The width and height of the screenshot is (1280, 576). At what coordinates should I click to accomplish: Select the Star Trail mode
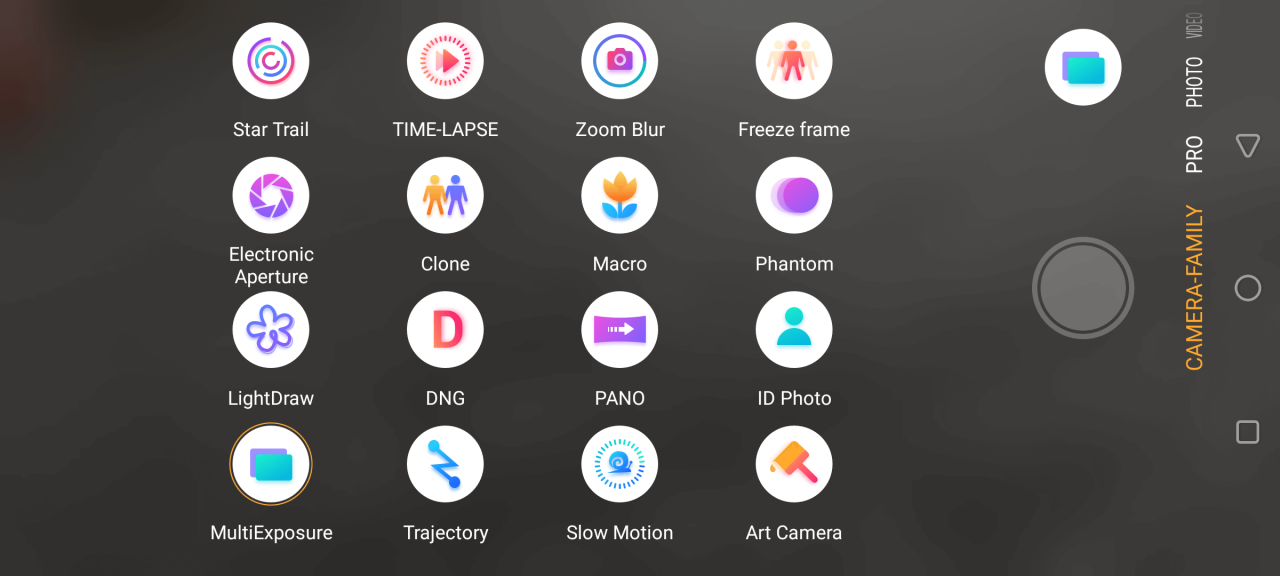pyautogui.click(x=271, y=61)
